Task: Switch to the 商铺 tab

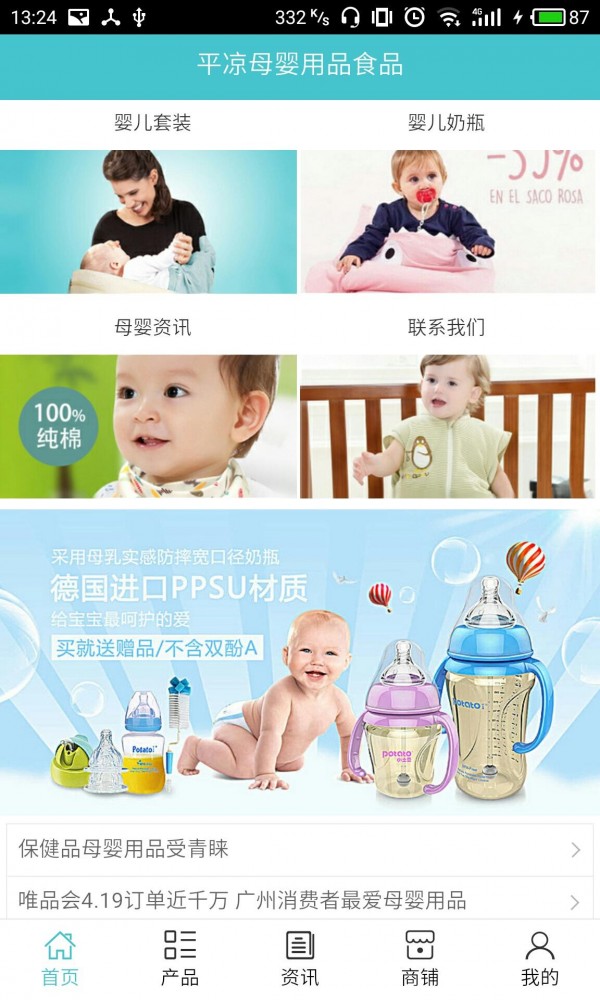Action: pos(420,958)
